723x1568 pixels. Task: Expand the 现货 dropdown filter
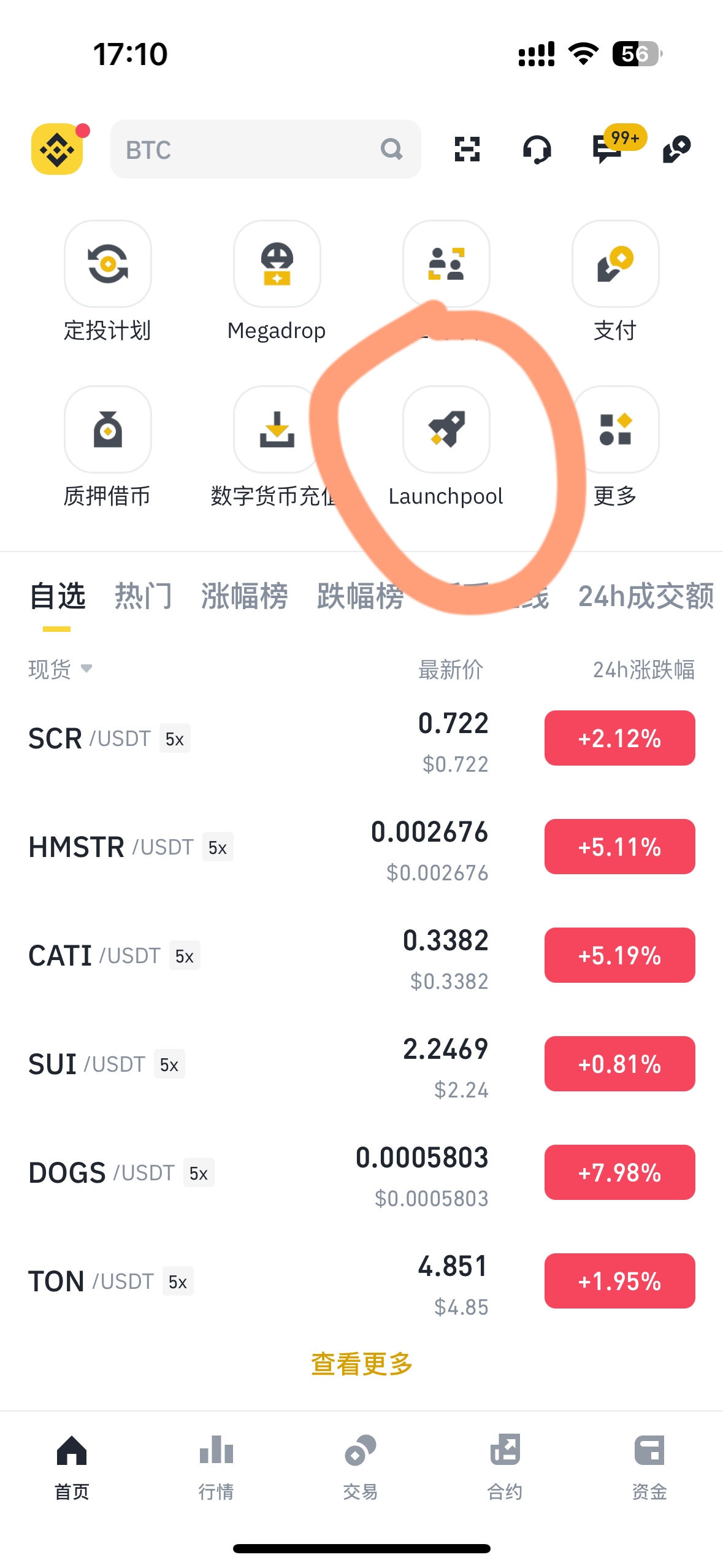click(59, 669)
